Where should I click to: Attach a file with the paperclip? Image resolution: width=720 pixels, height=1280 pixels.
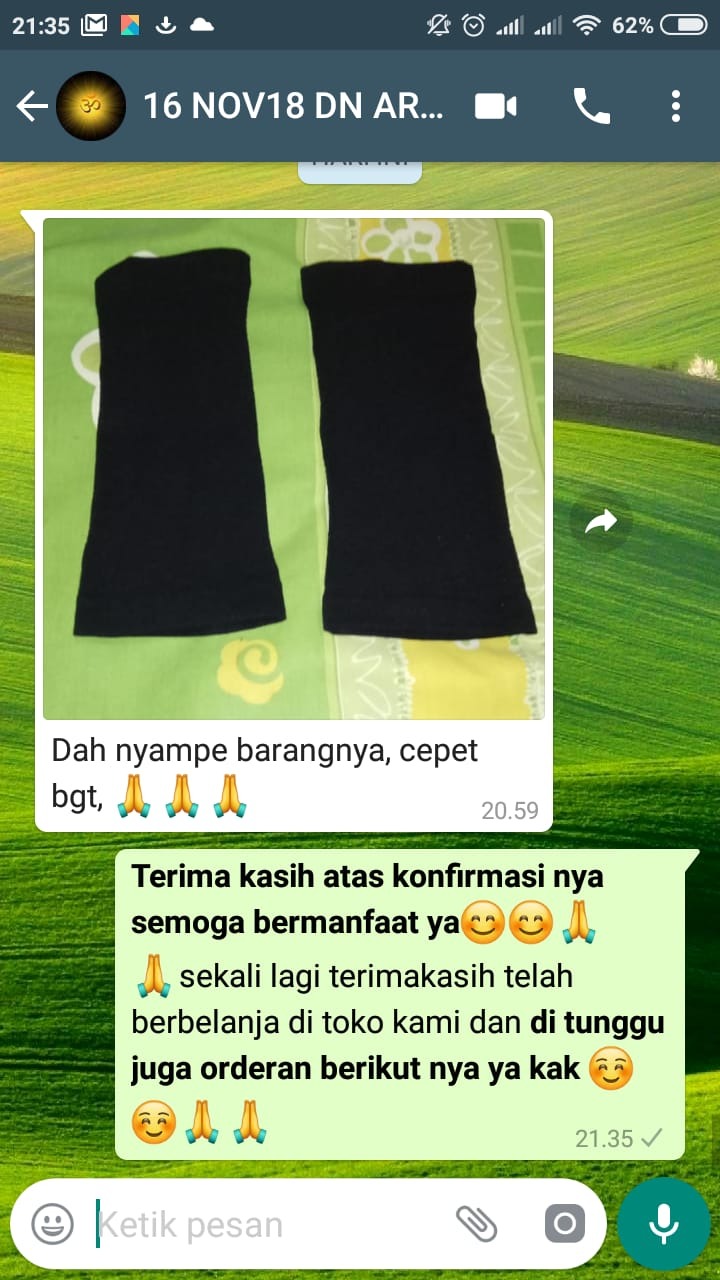coord(476,1223)
